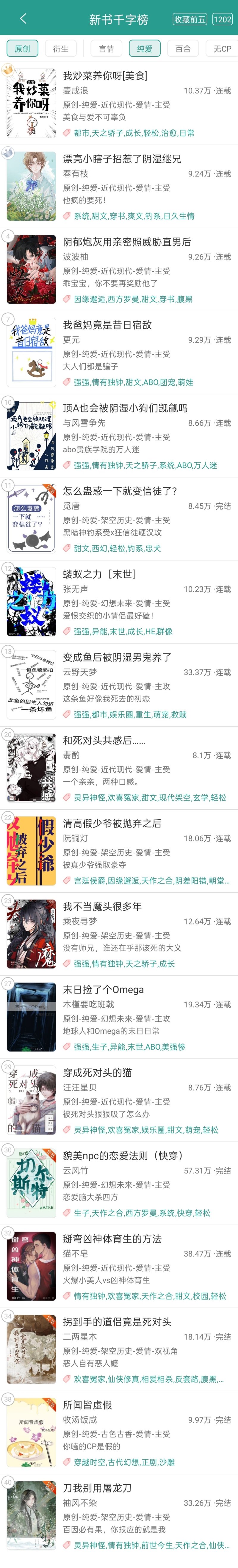View the book 阴郁炮灰用亲密照威胁直男后
Image resolution: width=238 pixels, height=1568 pixels.
pyautogui.click(x=127, y=242)
